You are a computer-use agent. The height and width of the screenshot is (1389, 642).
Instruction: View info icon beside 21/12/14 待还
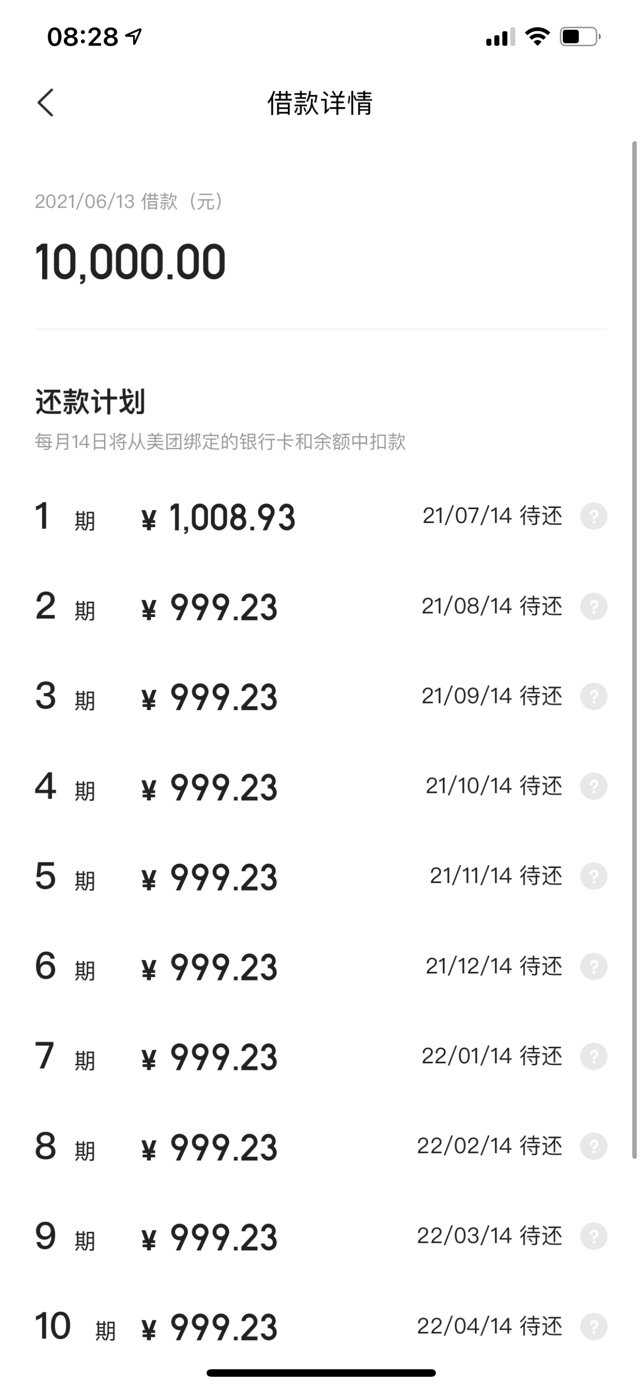594,967
